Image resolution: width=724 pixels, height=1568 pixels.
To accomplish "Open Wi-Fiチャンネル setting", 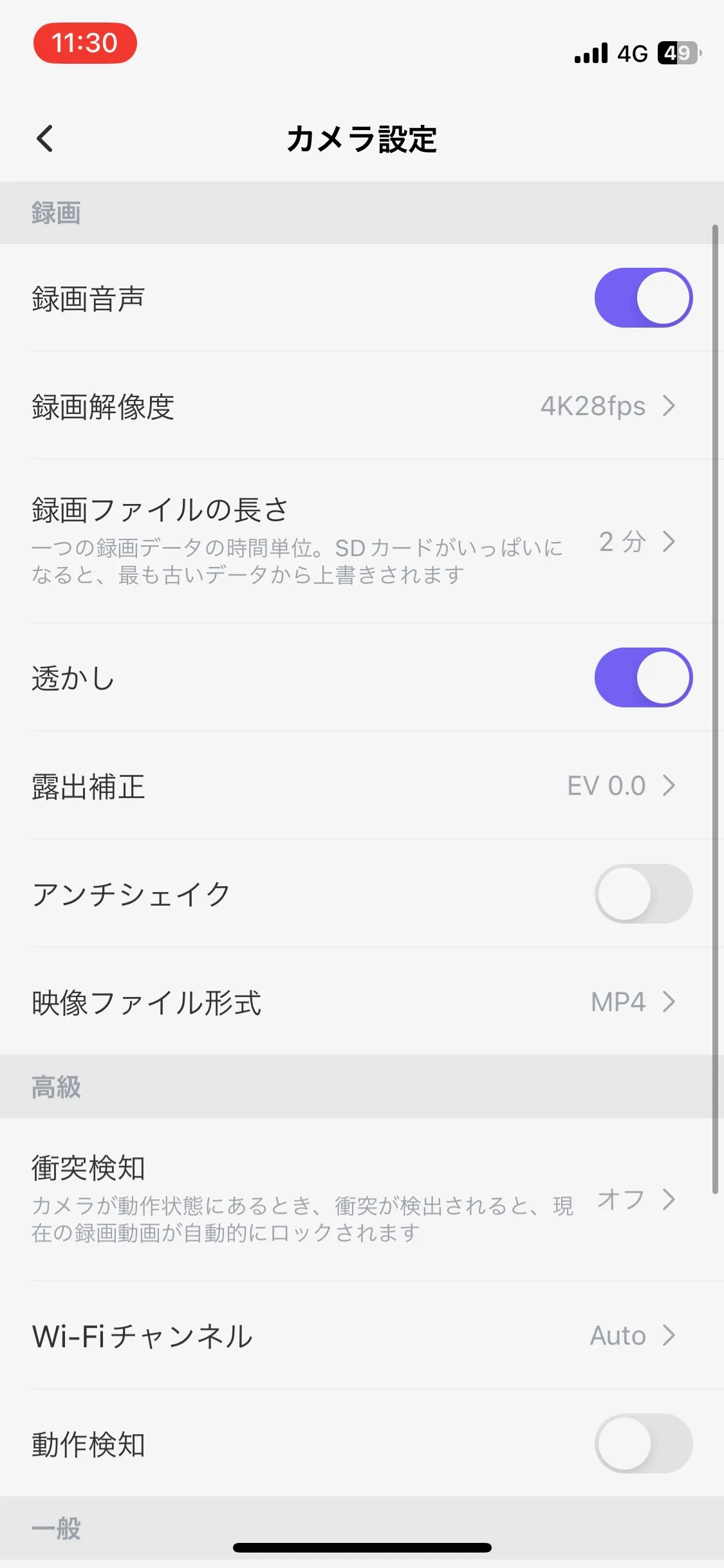I will click(x=362, y=1336).
